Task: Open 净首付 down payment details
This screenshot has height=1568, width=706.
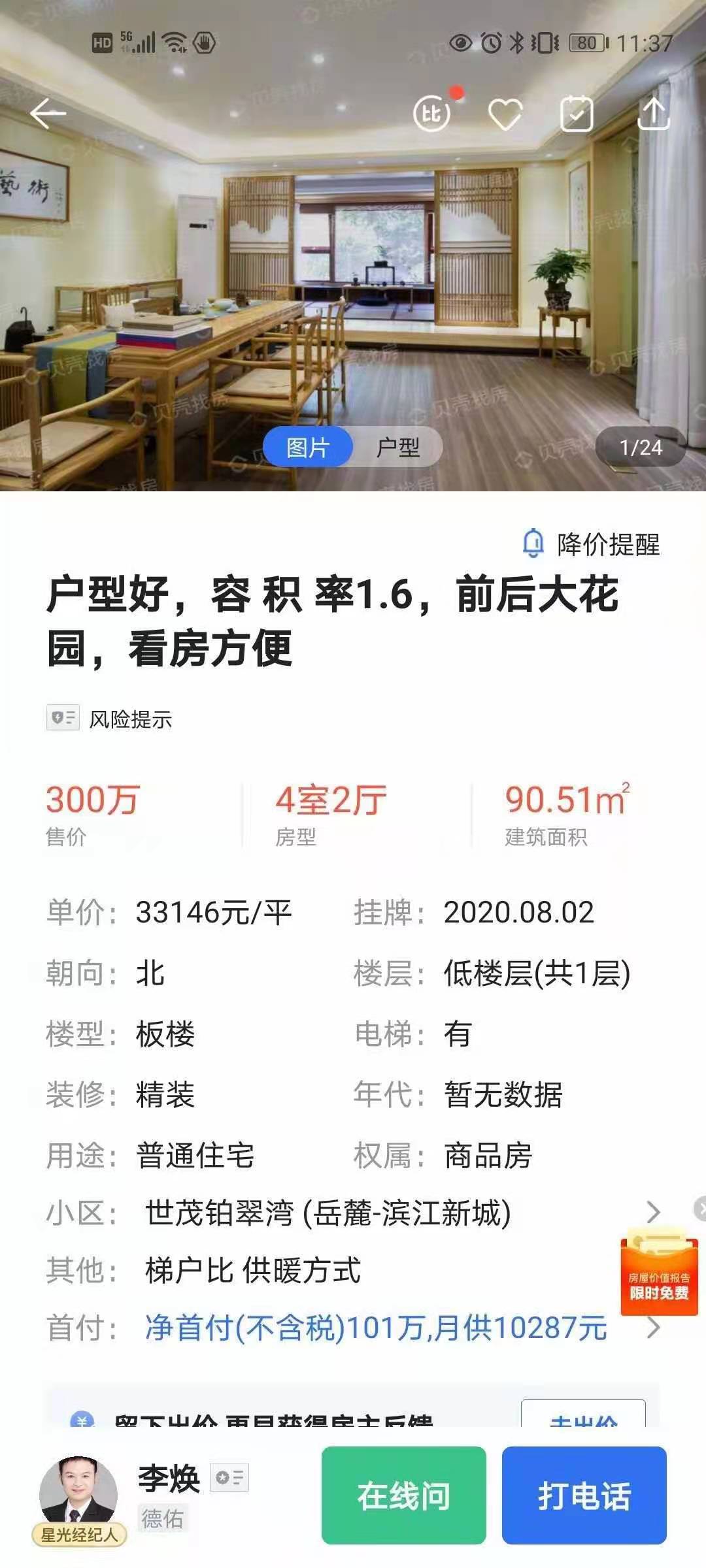Action: coord(376,1328)
